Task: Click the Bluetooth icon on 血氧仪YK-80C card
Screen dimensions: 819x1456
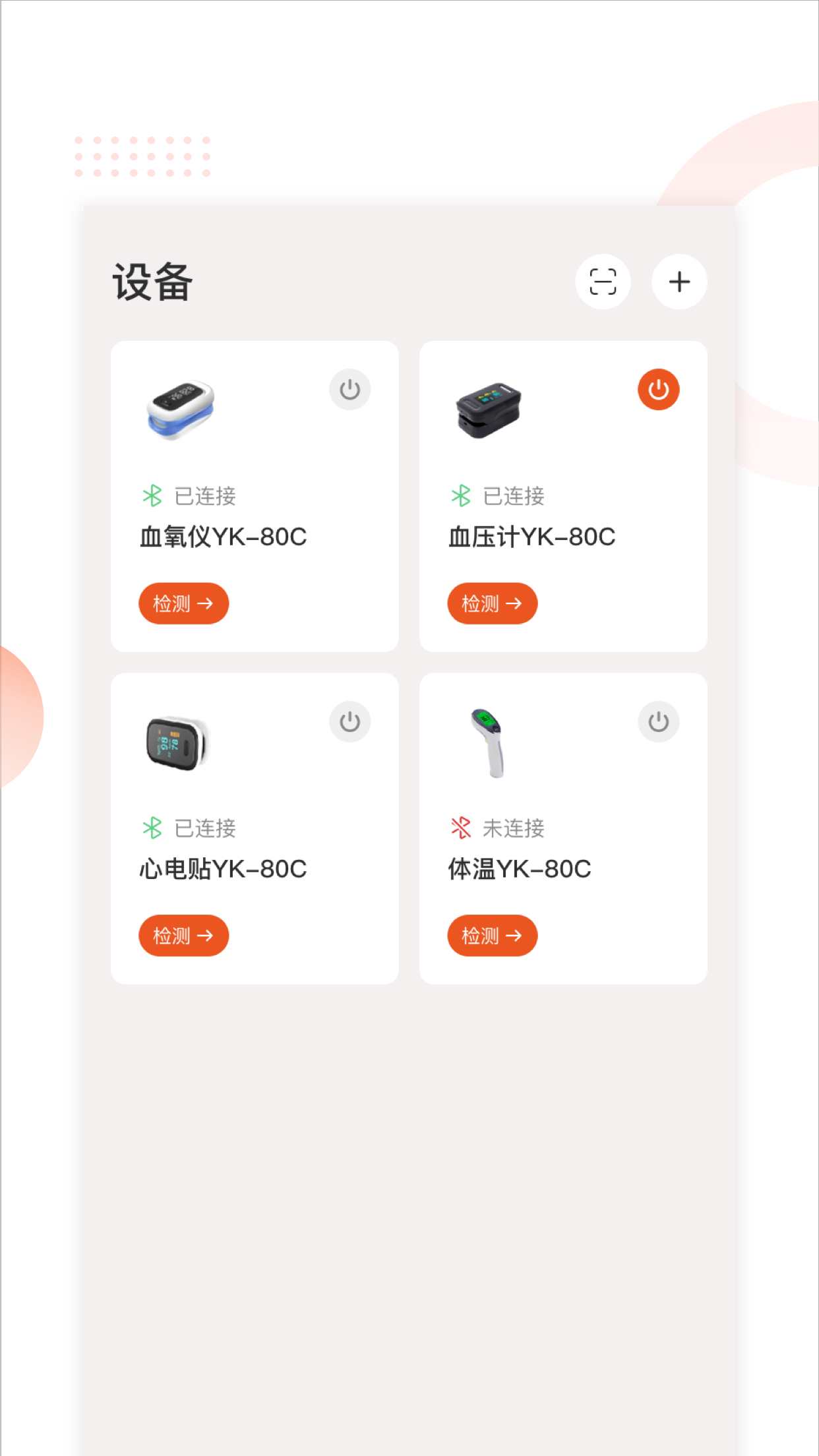Action: [151, 496]
